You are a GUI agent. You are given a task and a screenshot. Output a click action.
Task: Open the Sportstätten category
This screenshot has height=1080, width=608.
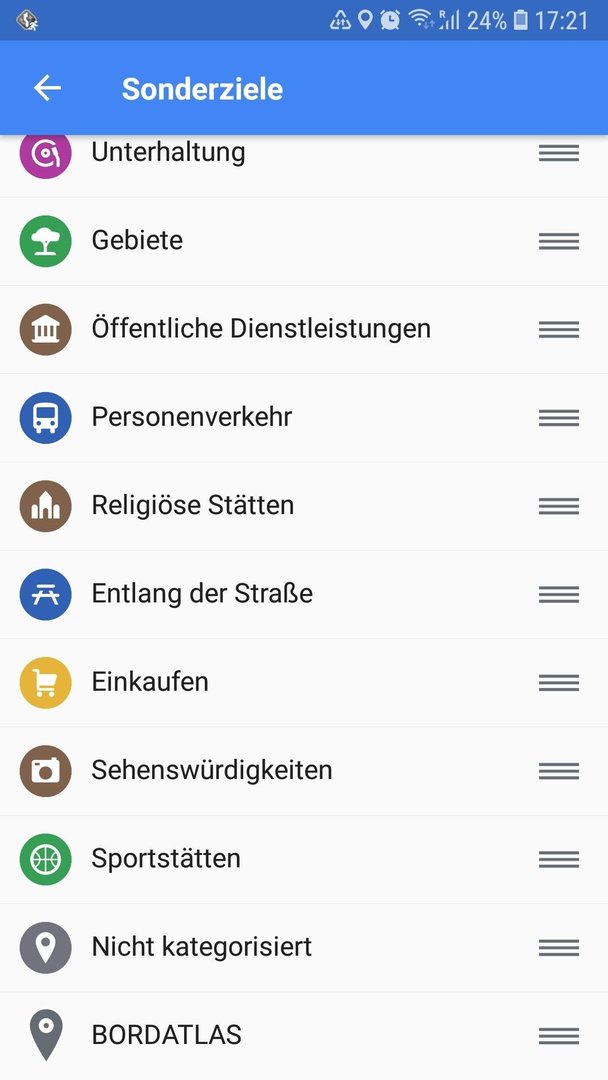[x=304, y=858]
